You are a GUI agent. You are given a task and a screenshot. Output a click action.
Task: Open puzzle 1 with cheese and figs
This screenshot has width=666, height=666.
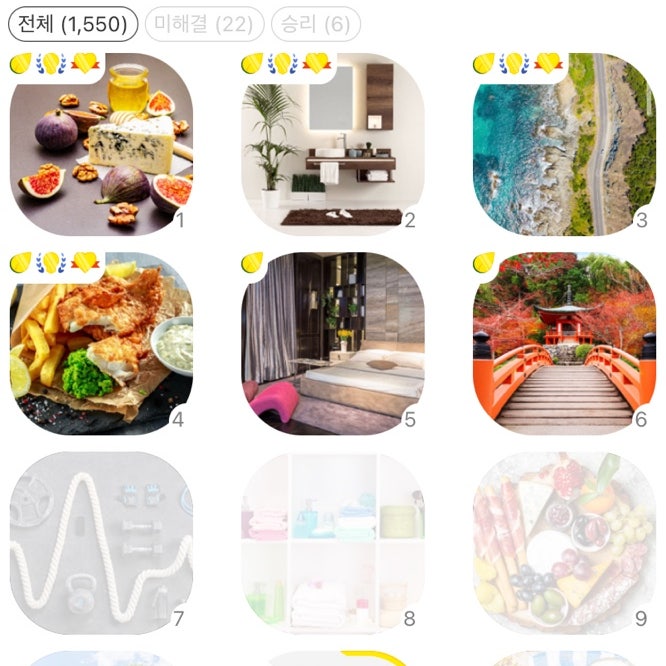pyautogui.click(x=100, y=145)
